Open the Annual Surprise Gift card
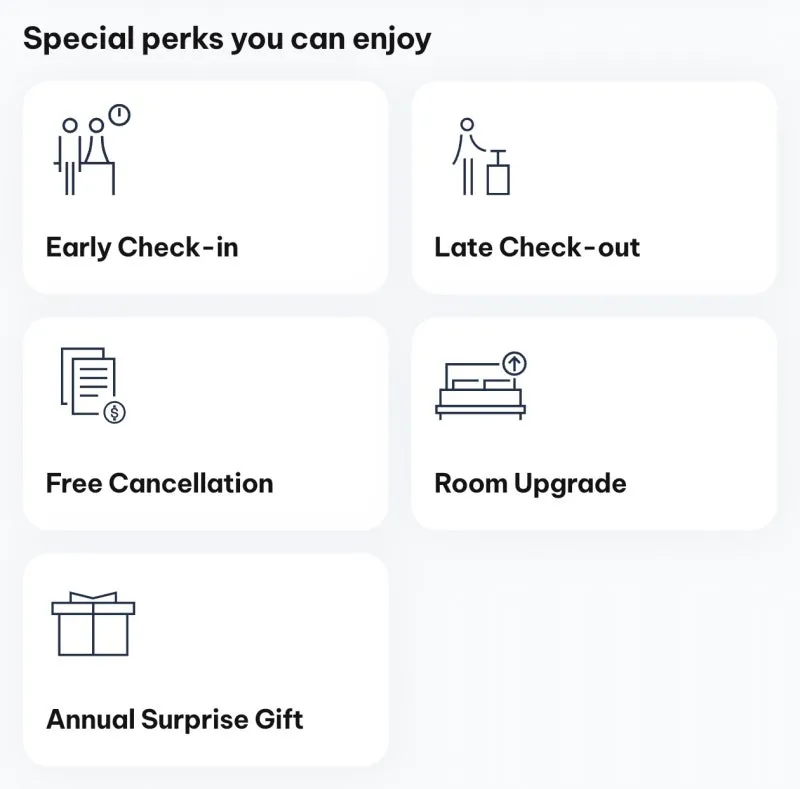The image size is (800, 789). click(x=206, y=660)
